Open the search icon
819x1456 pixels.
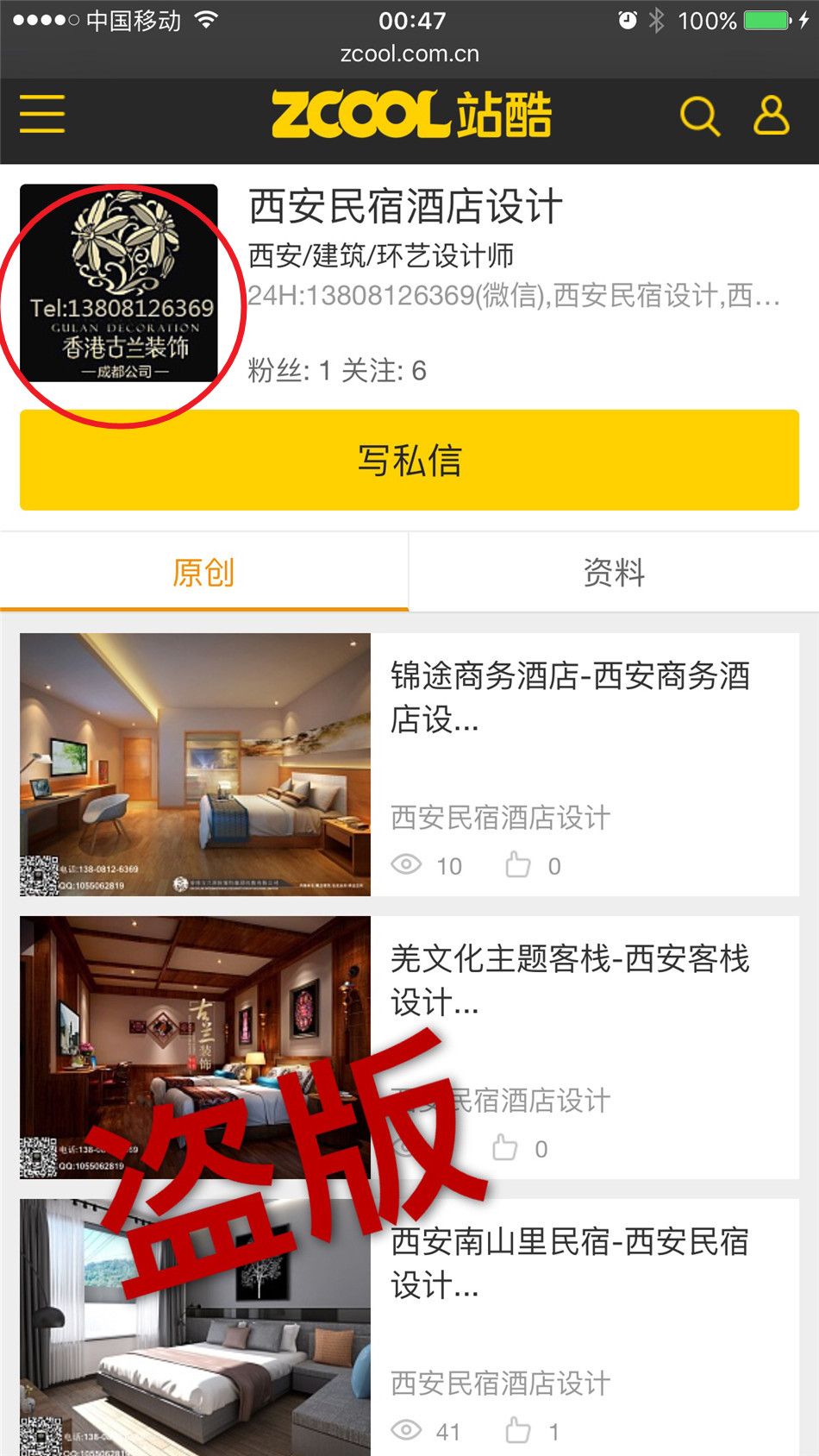699,116
